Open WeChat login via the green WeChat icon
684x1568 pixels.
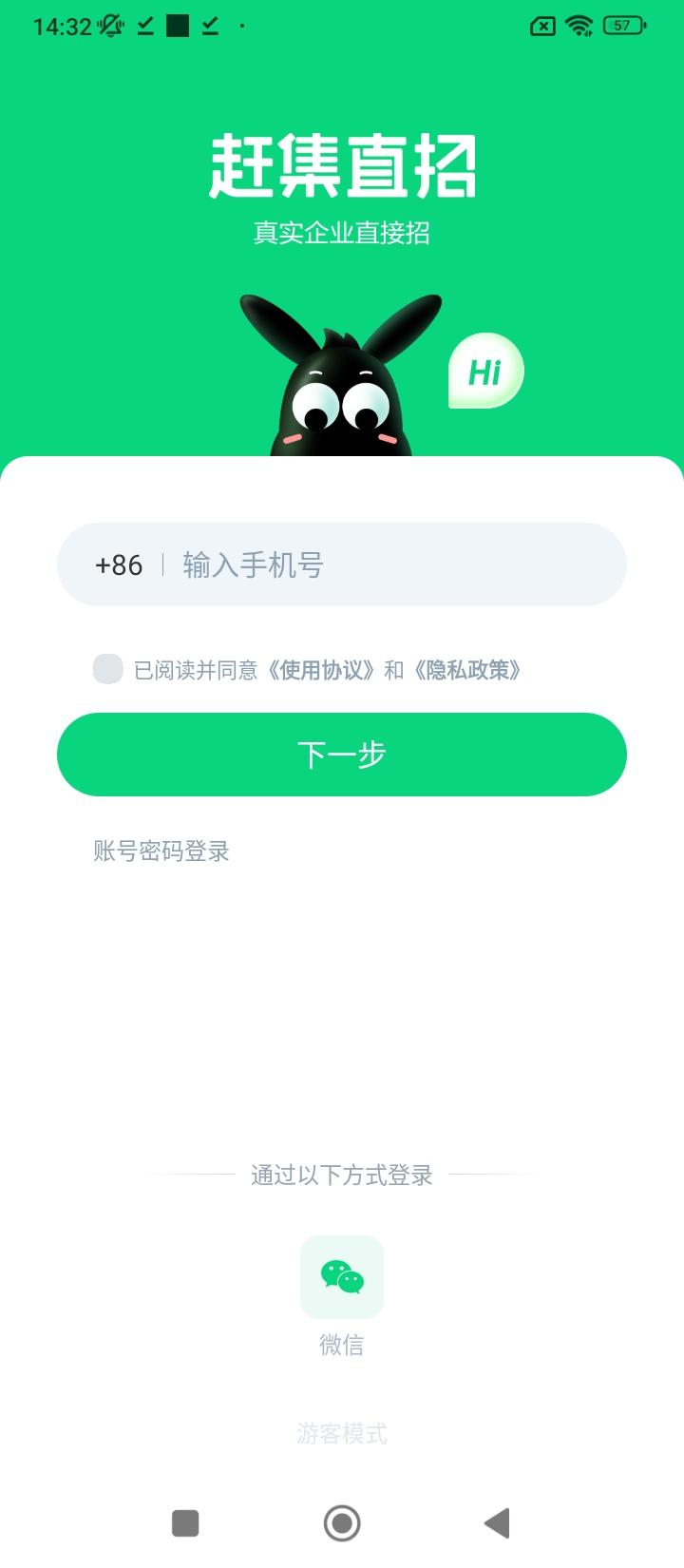342,1278
